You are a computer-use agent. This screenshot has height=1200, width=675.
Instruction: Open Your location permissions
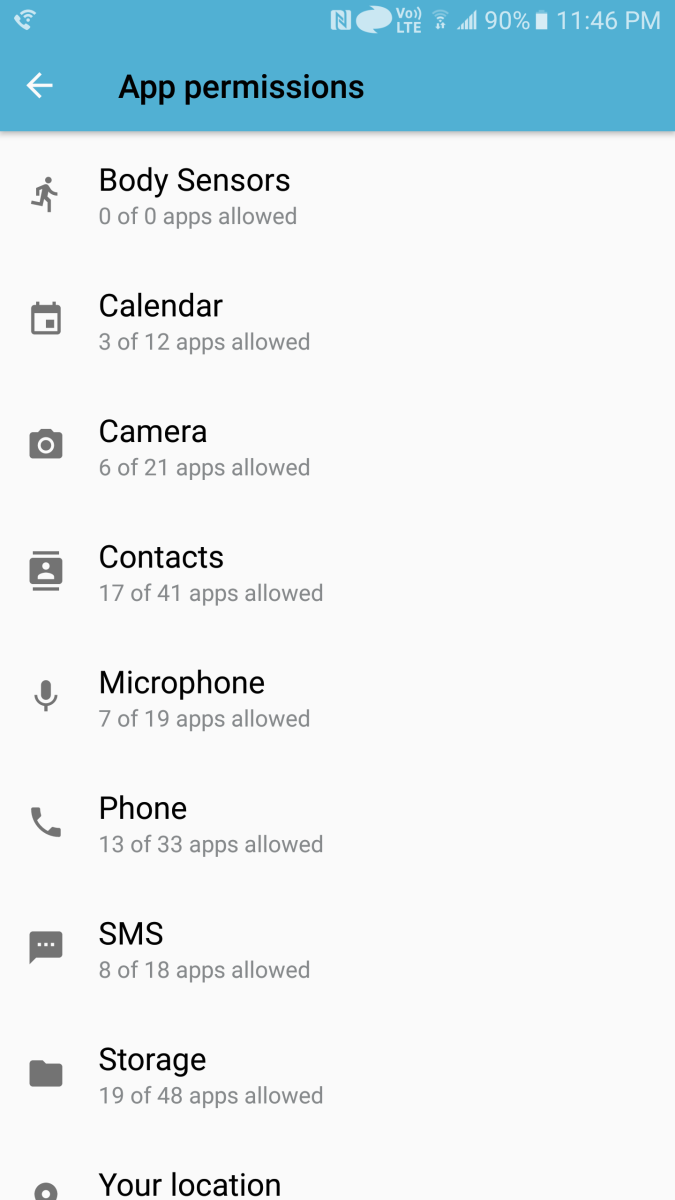190,1184
